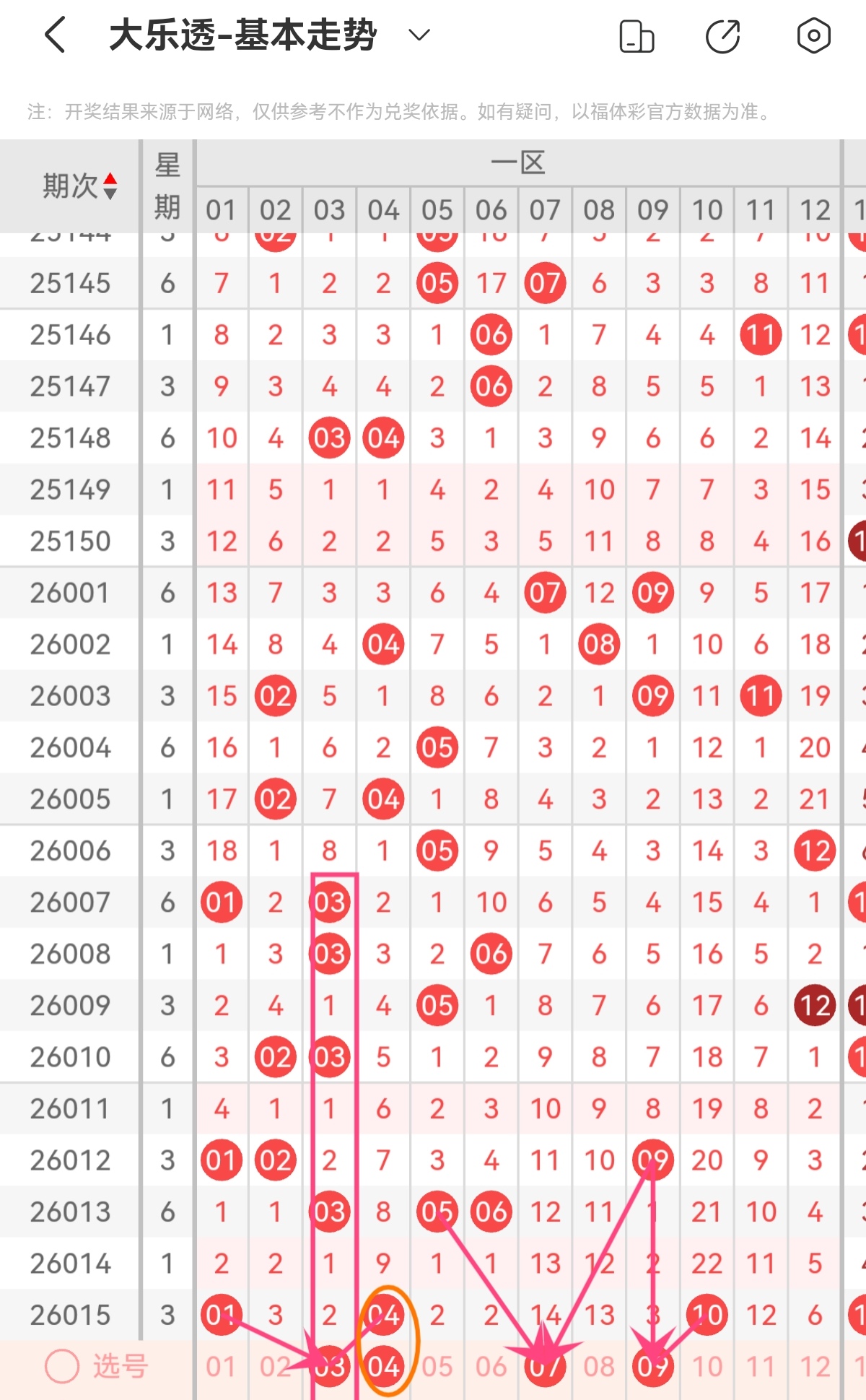Select number 10 in the 选号 row
866x1400 pixels.
coord(707,1366)
